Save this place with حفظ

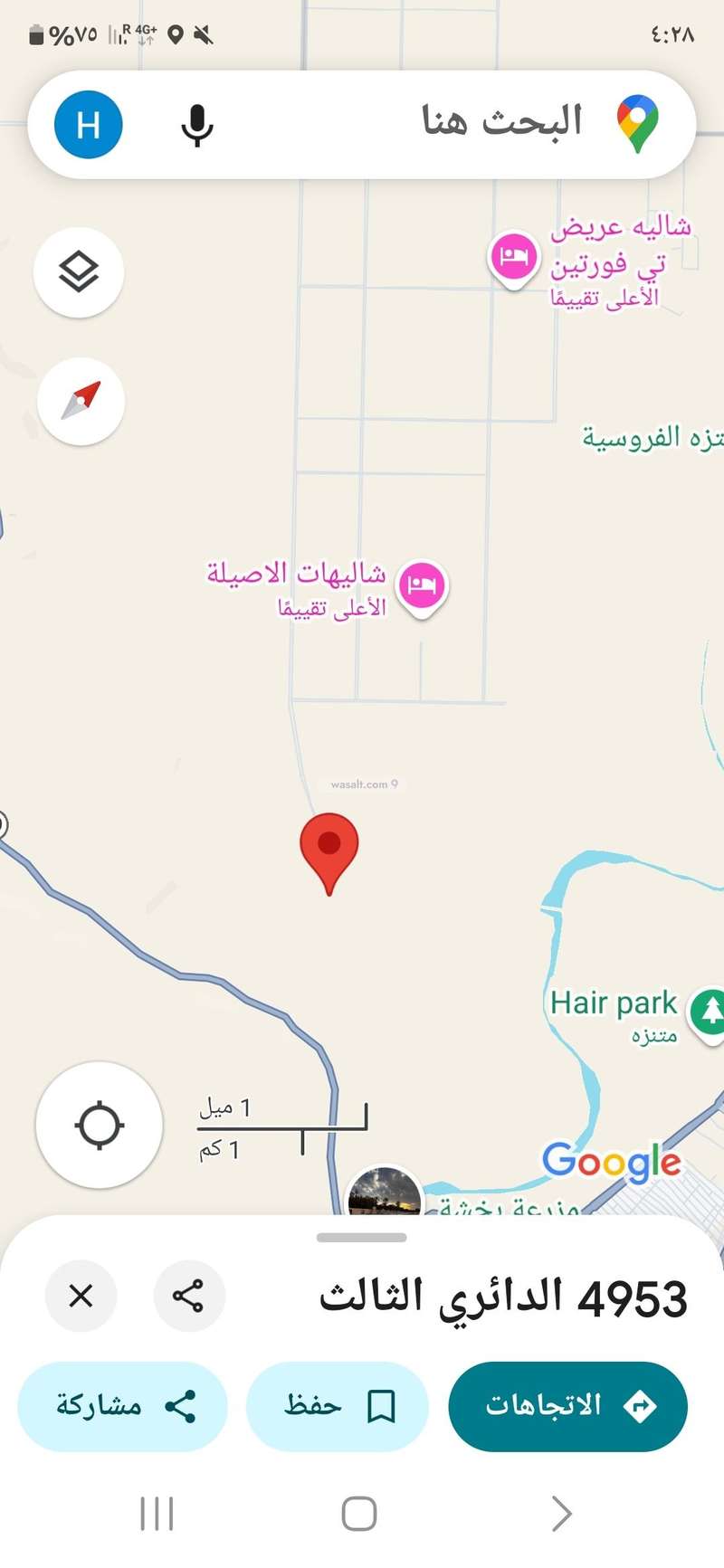[x=337, y=1405]
